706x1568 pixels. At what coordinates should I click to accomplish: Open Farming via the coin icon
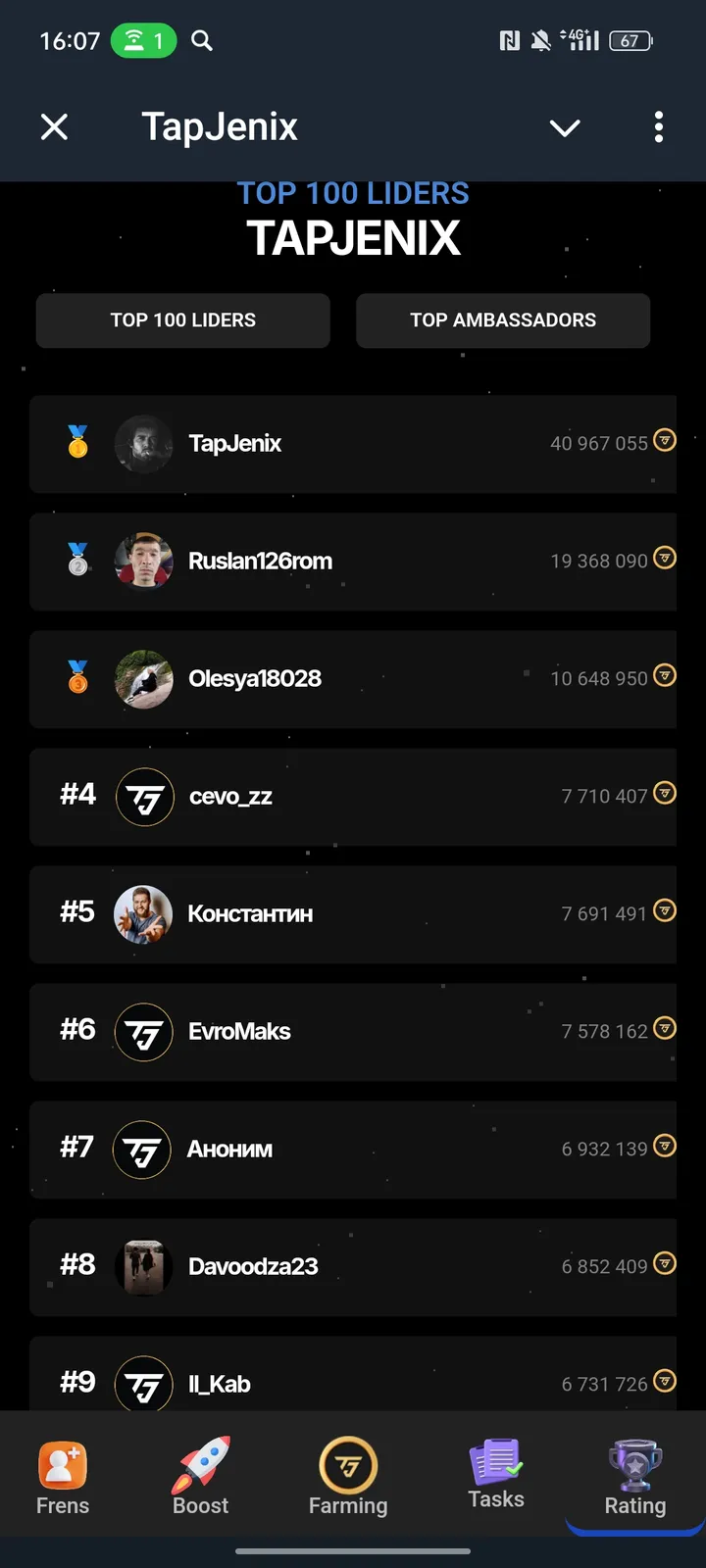point(348,1465)
